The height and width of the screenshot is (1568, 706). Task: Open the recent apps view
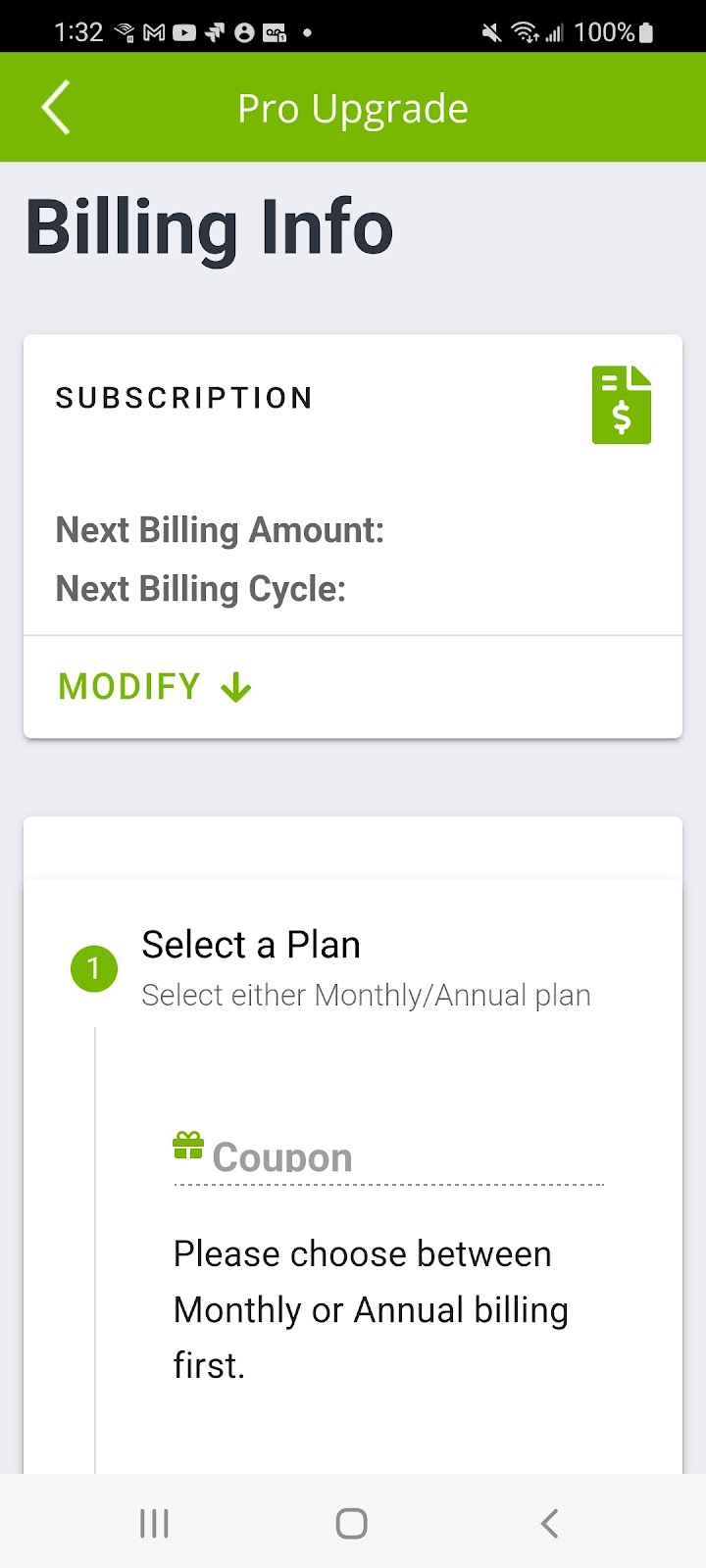coord(154,1523)
